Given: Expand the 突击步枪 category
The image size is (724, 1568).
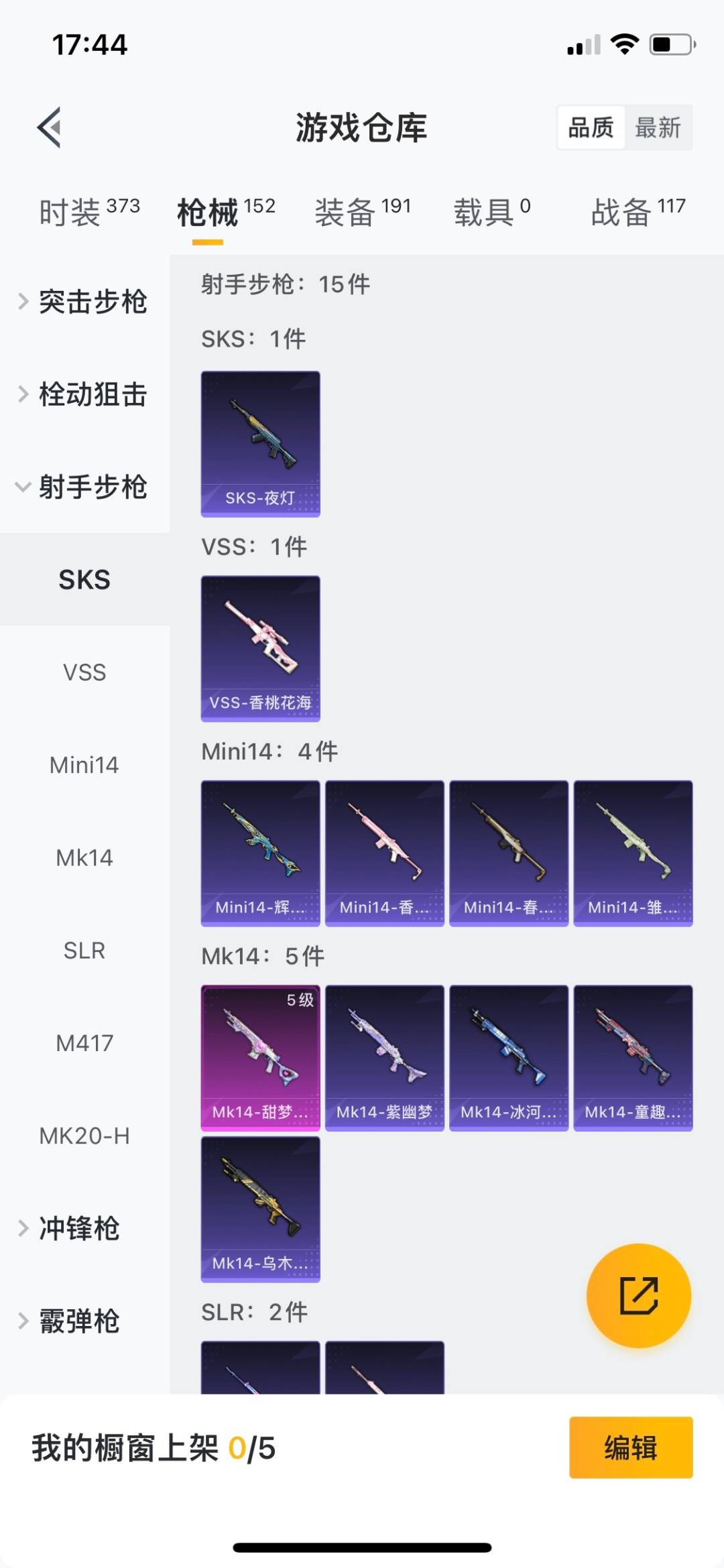Looking at the screenshot, I should click(84, 302).
